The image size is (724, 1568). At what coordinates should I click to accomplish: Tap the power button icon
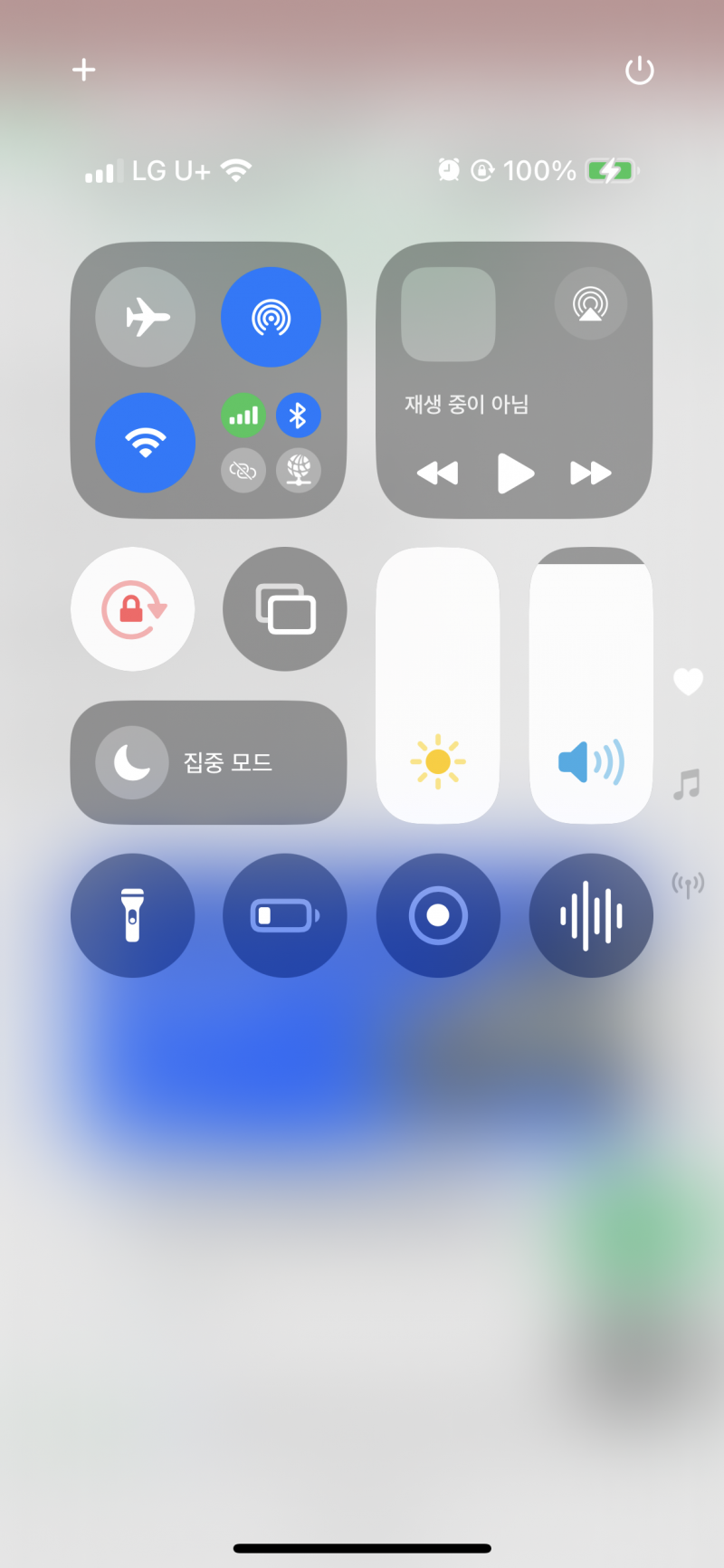(640, 70)
